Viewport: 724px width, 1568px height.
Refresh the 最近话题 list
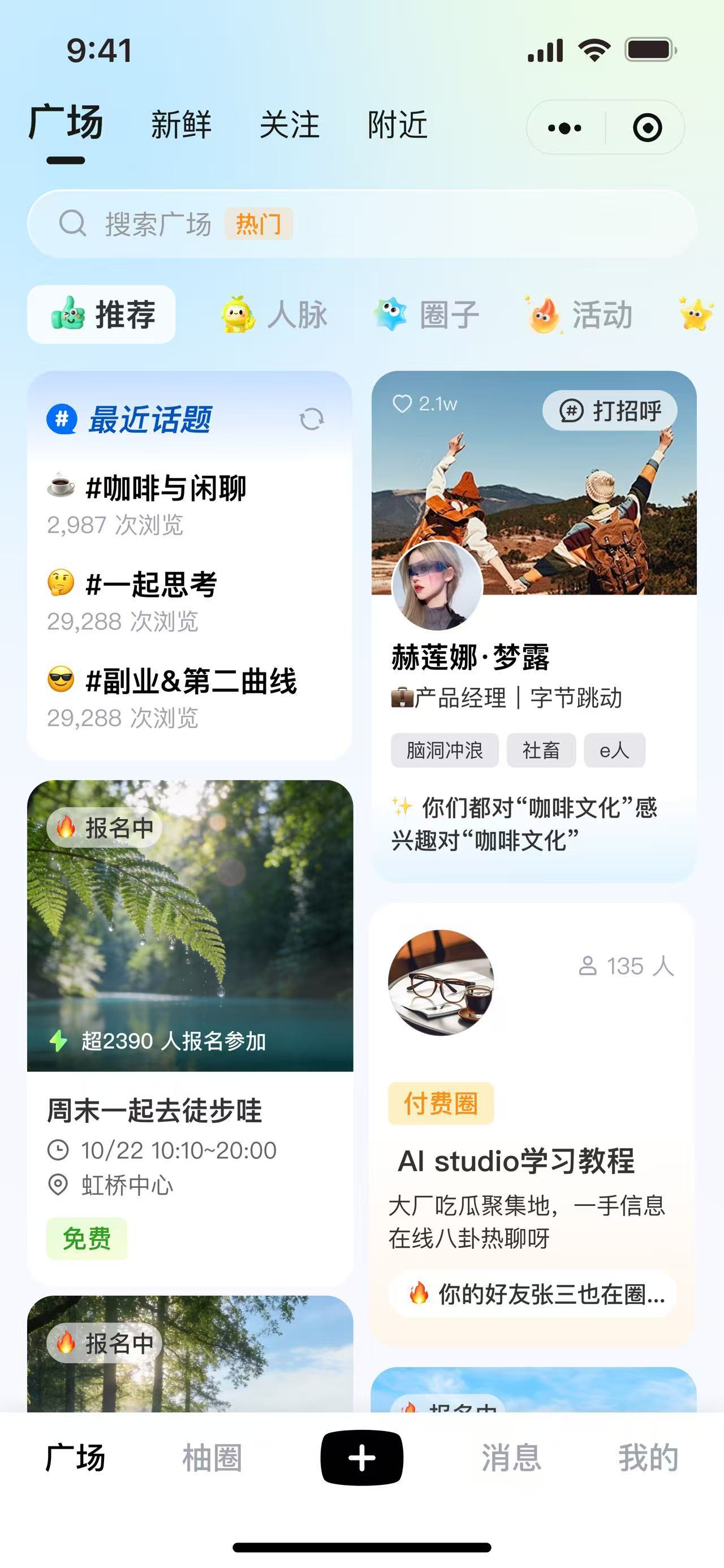coord(312,419)
